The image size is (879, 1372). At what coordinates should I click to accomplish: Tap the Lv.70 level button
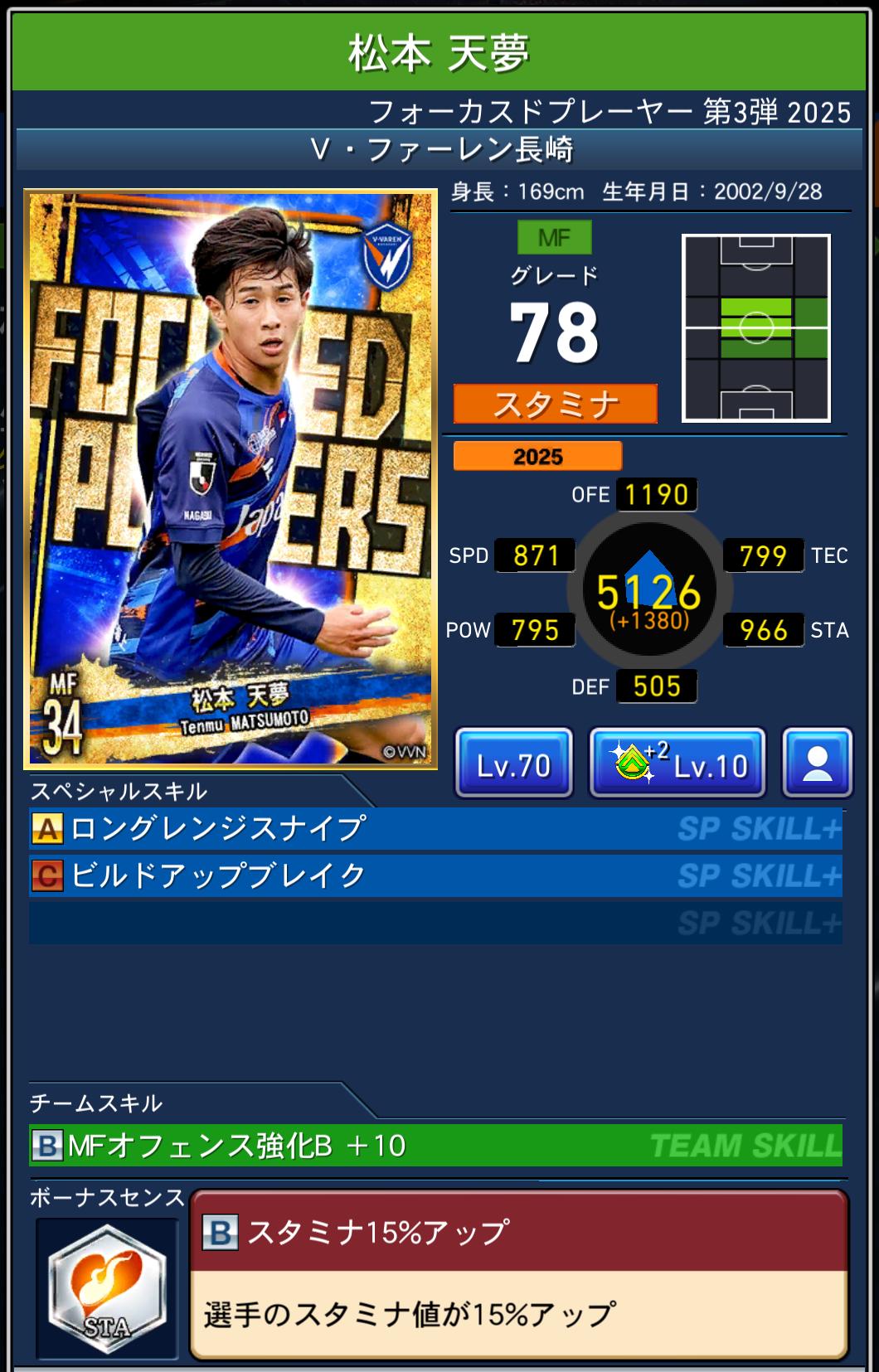tap(513, 764)
